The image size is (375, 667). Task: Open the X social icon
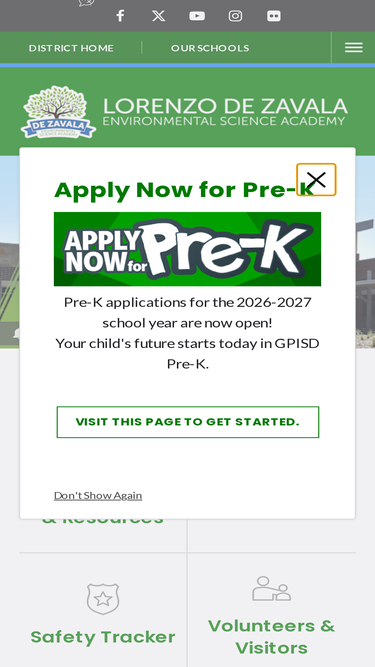pos(159,16)
